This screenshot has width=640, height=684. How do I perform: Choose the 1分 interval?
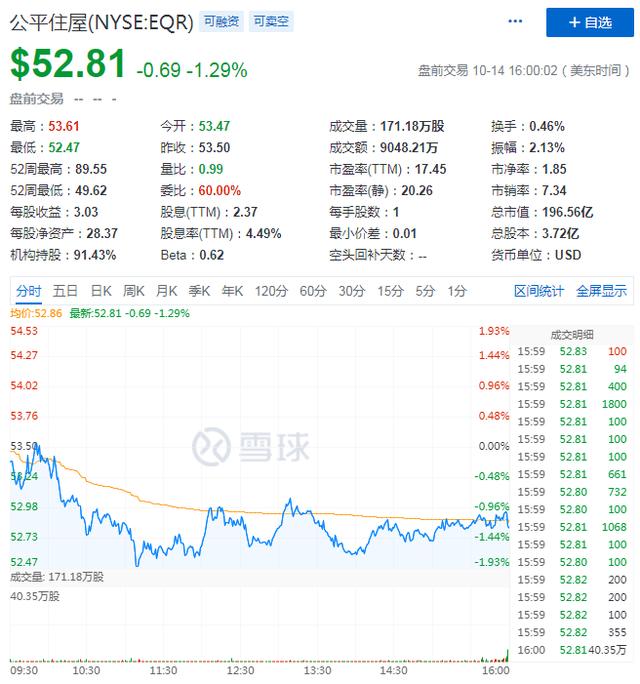[457, 291]
